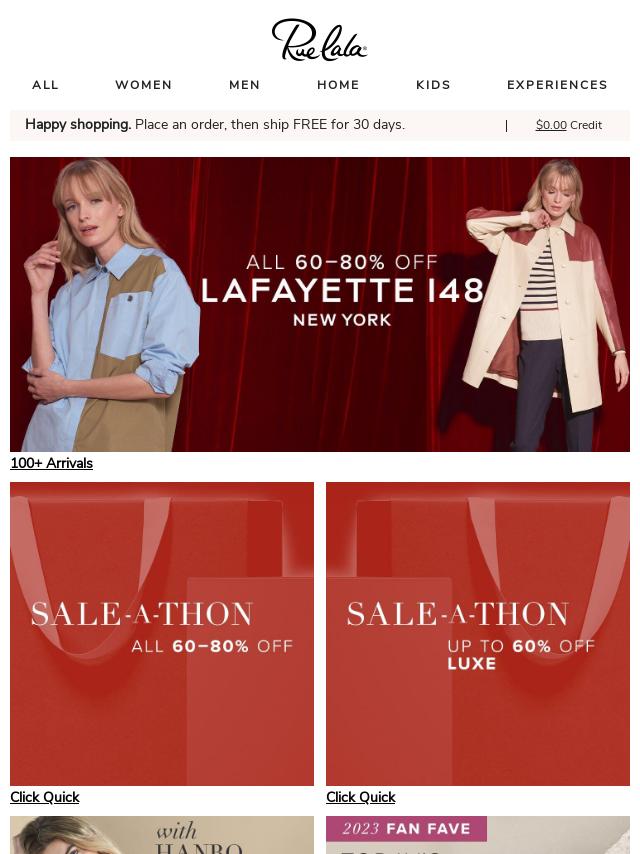
Task: Browse the KIDS category
Action: point(433,85)
